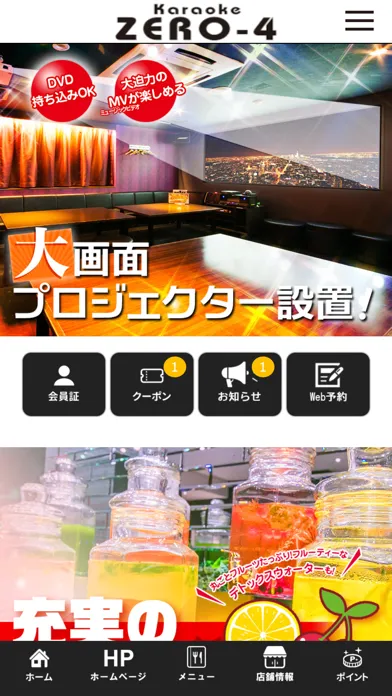Image resolution: width=392 pixels, height=696 pixels.
Task: Switch to the ホーム tab
Action: coord(39,665)
